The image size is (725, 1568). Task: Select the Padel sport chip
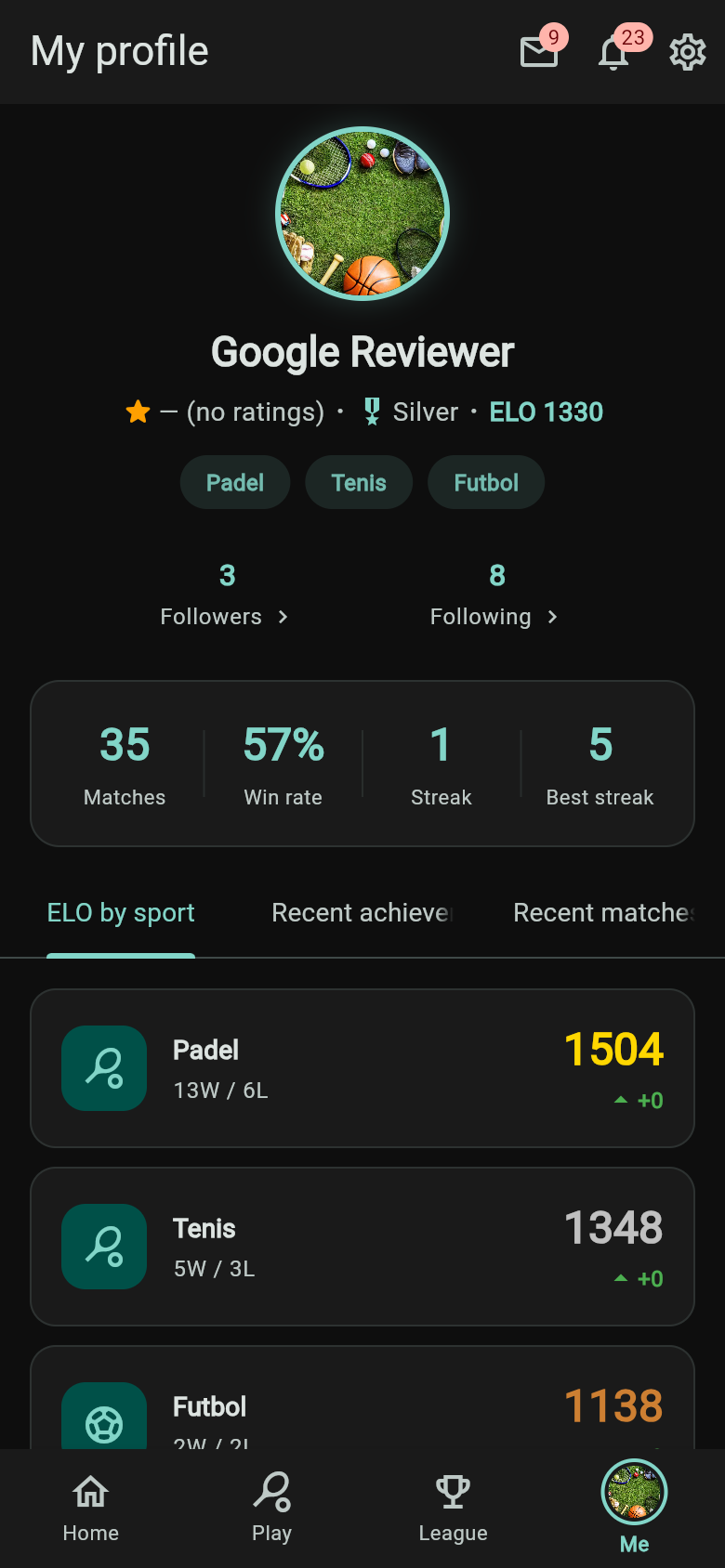coord(235,483)
